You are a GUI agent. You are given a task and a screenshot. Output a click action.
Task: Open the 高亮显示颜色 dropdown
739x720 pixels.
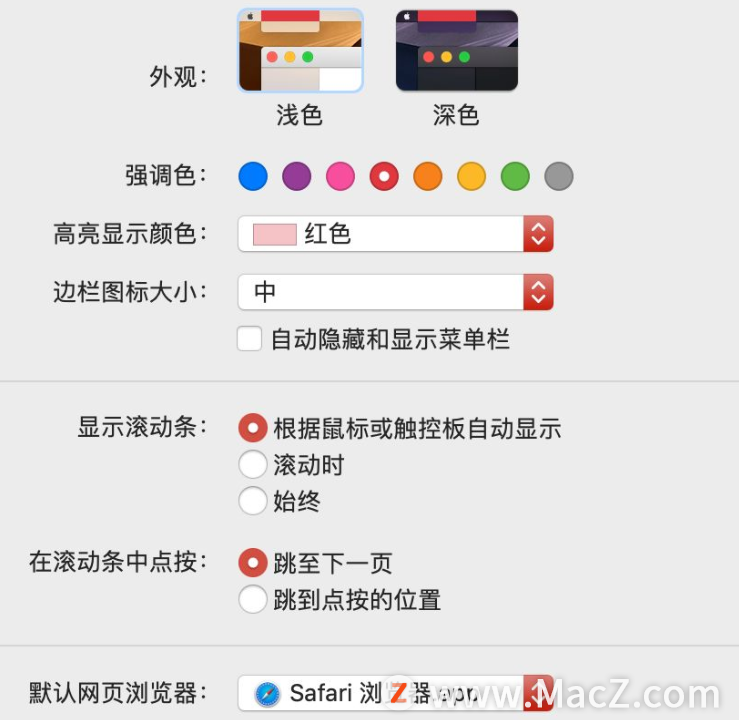(x=395, y=234)
